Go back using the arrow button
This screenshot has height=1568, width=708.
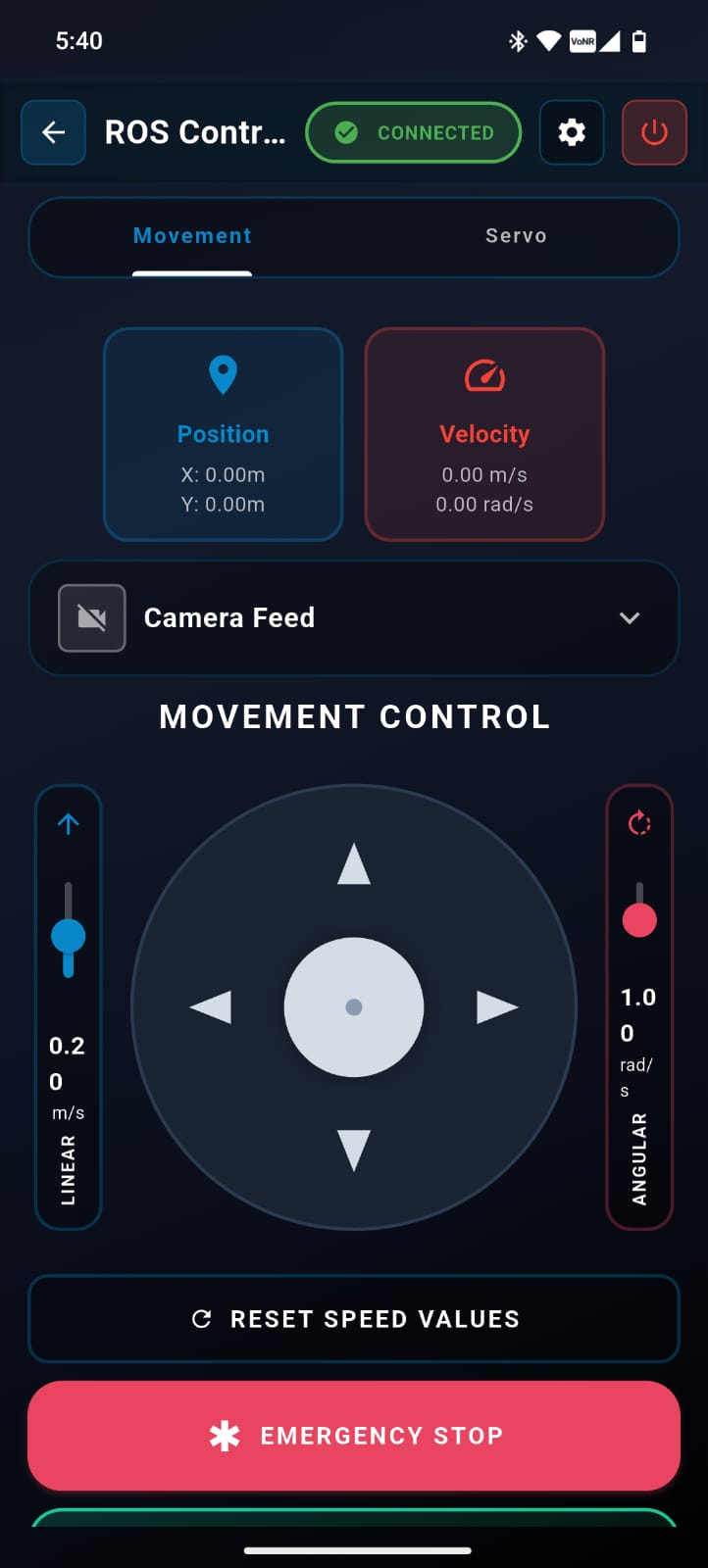tap(53, 132)
